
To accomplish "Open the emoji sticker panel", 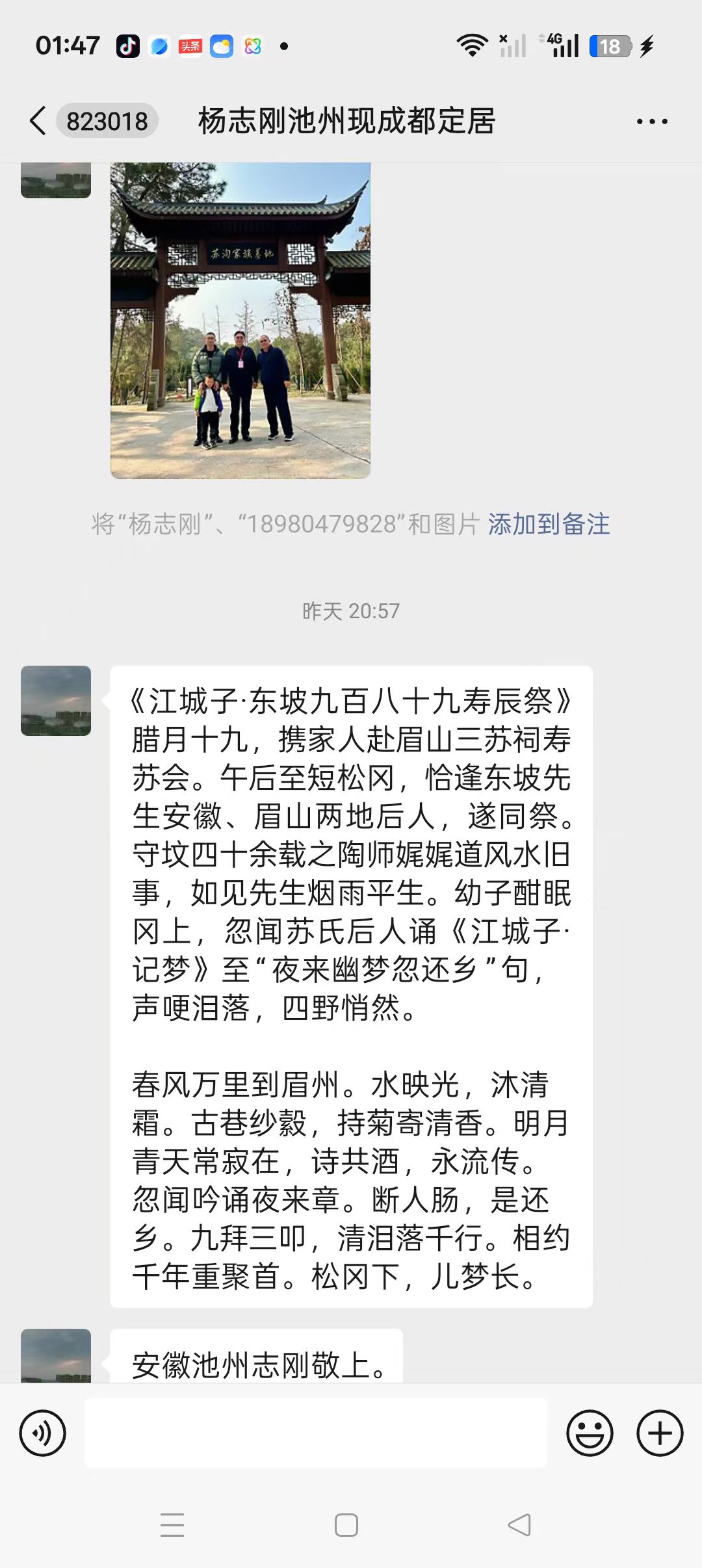I will 590,1433.
